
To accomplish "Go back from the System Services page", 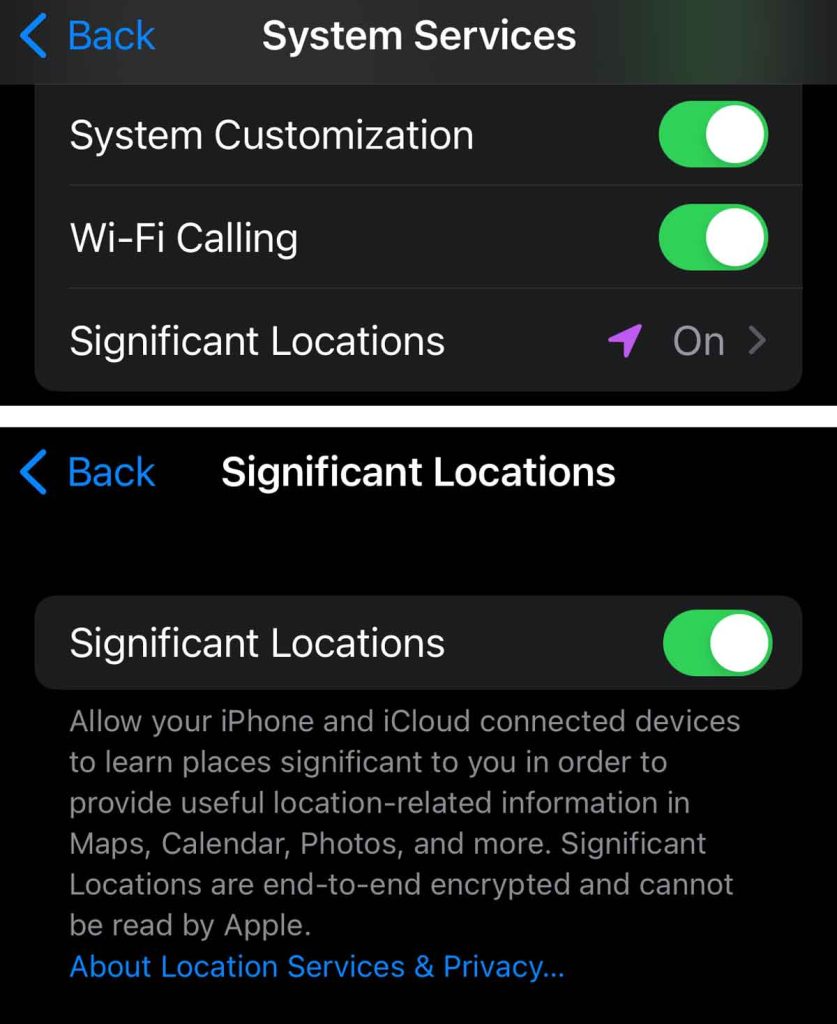I will pos(88,37).
